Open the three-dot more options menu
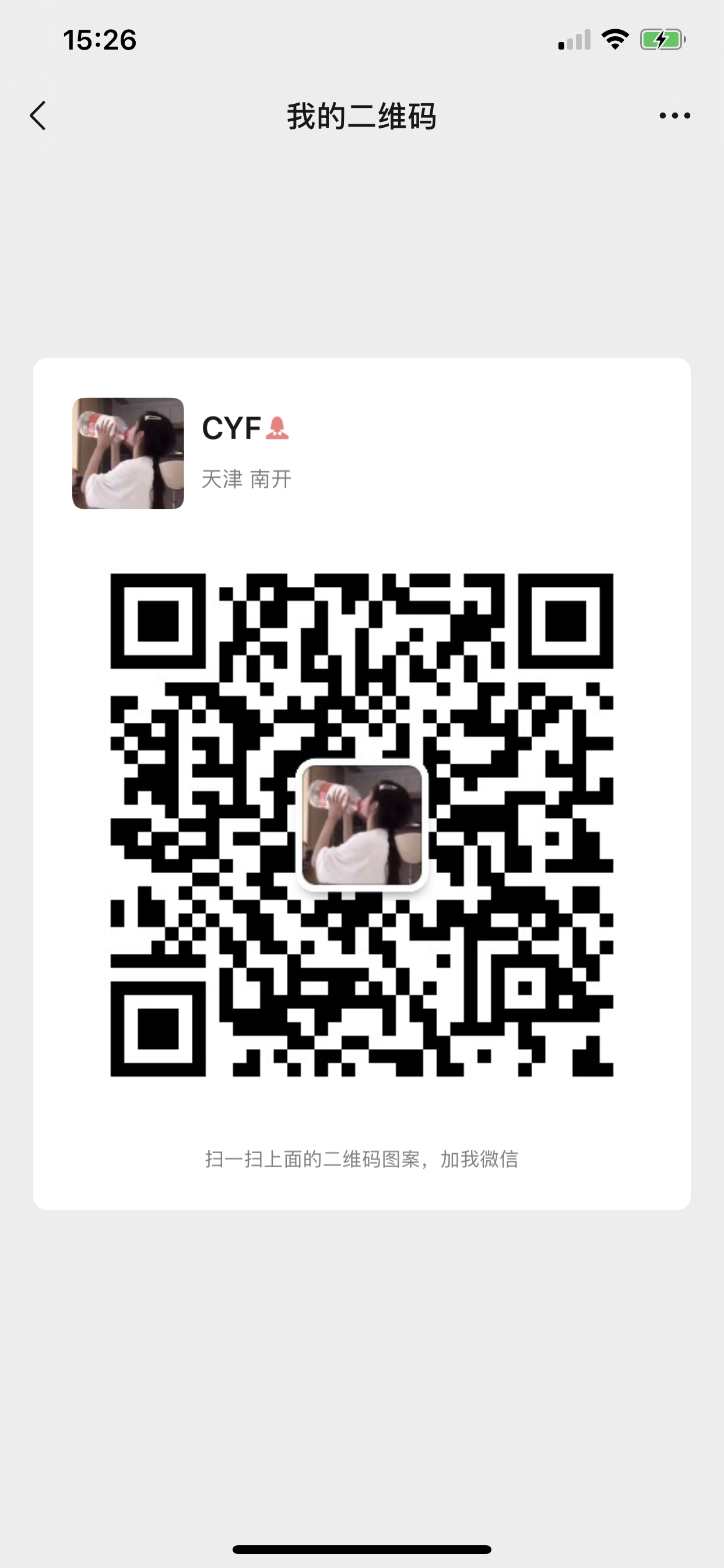The image size is (724, 1568). [674, 116]
